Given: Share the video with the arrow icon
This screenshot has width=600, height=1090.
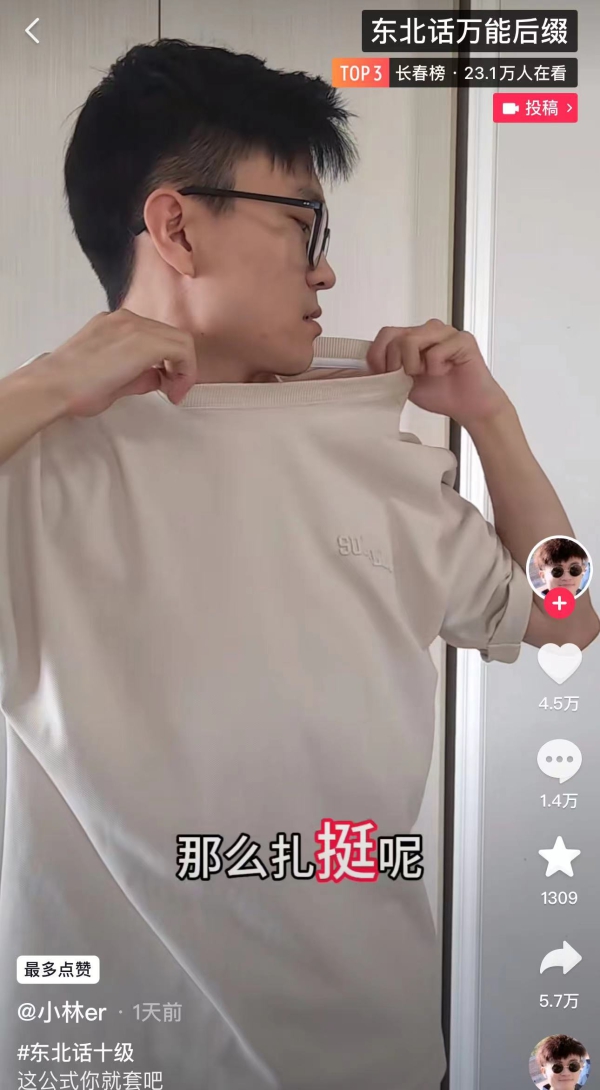Looking at the screenshot, I should point(559,958).
